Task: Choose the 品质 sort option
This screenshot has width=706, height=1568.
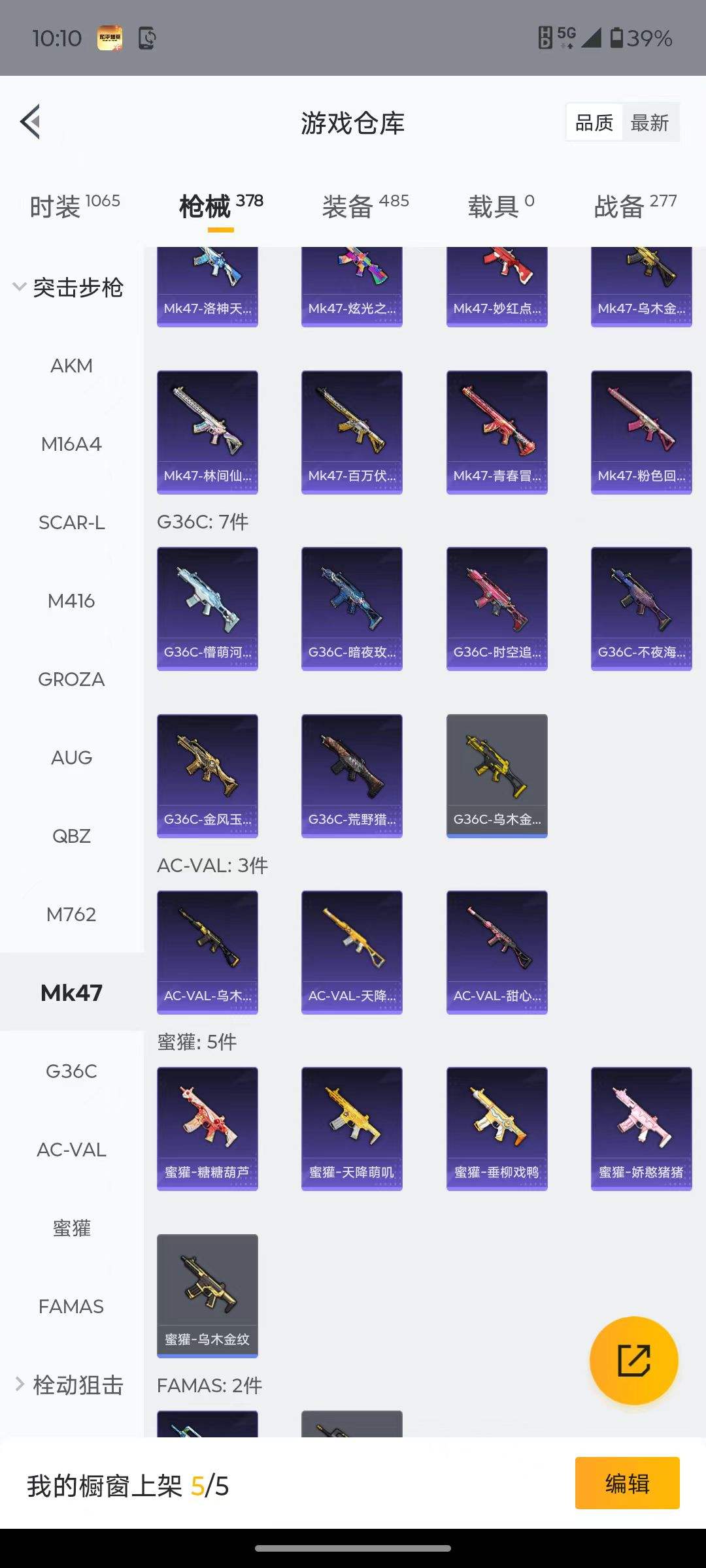Action: pyautogui.click(x=594, y=123)
